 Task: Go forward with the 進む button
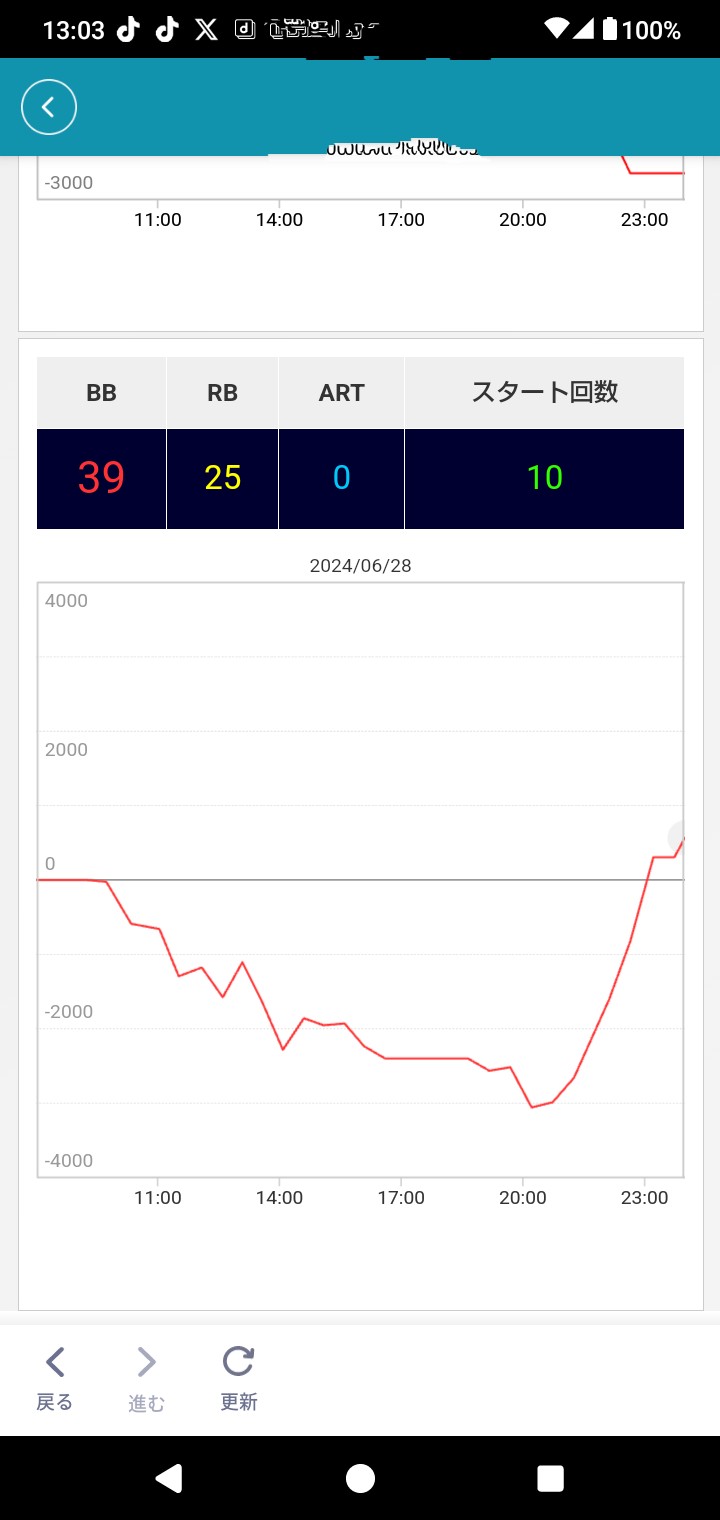[x=146, y=1378]
